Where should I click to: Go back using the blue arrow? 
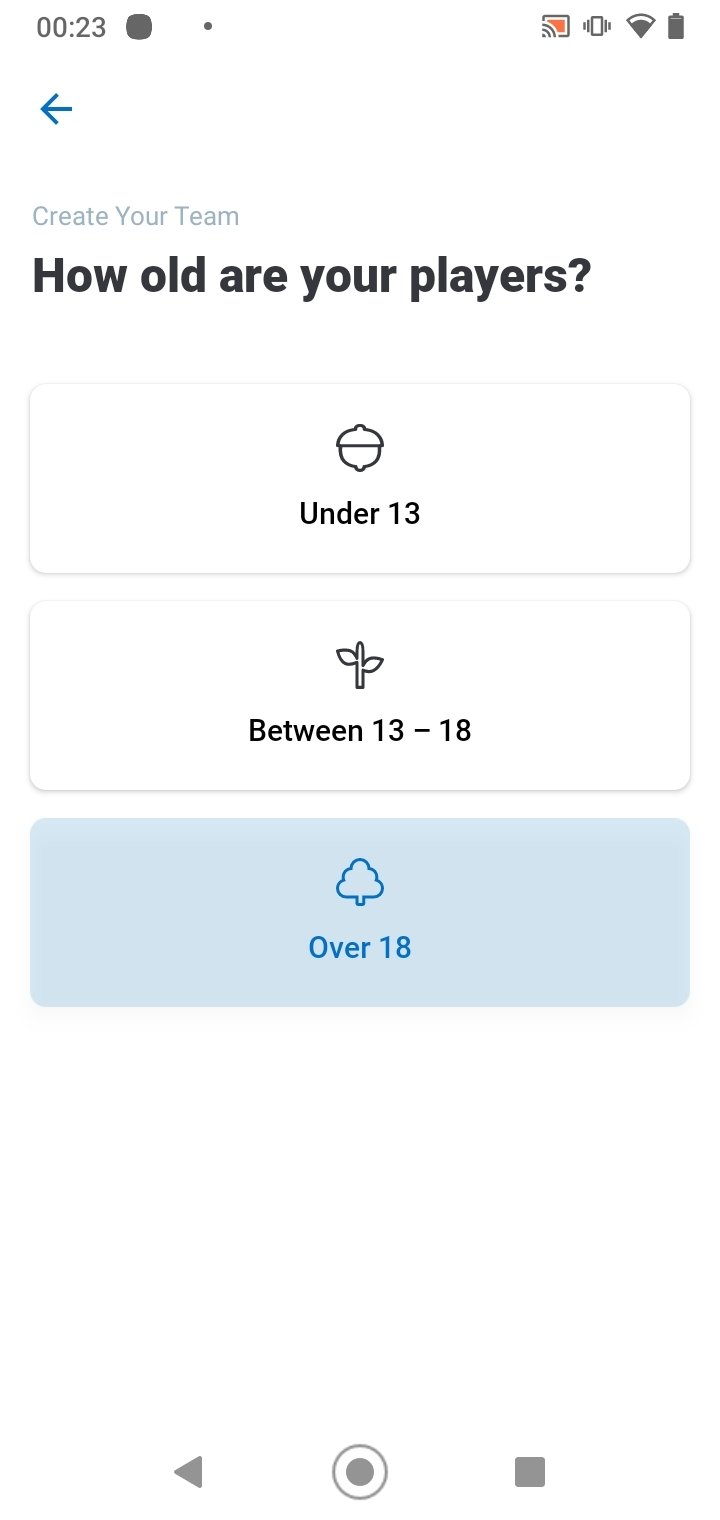(x=56, y=109)
